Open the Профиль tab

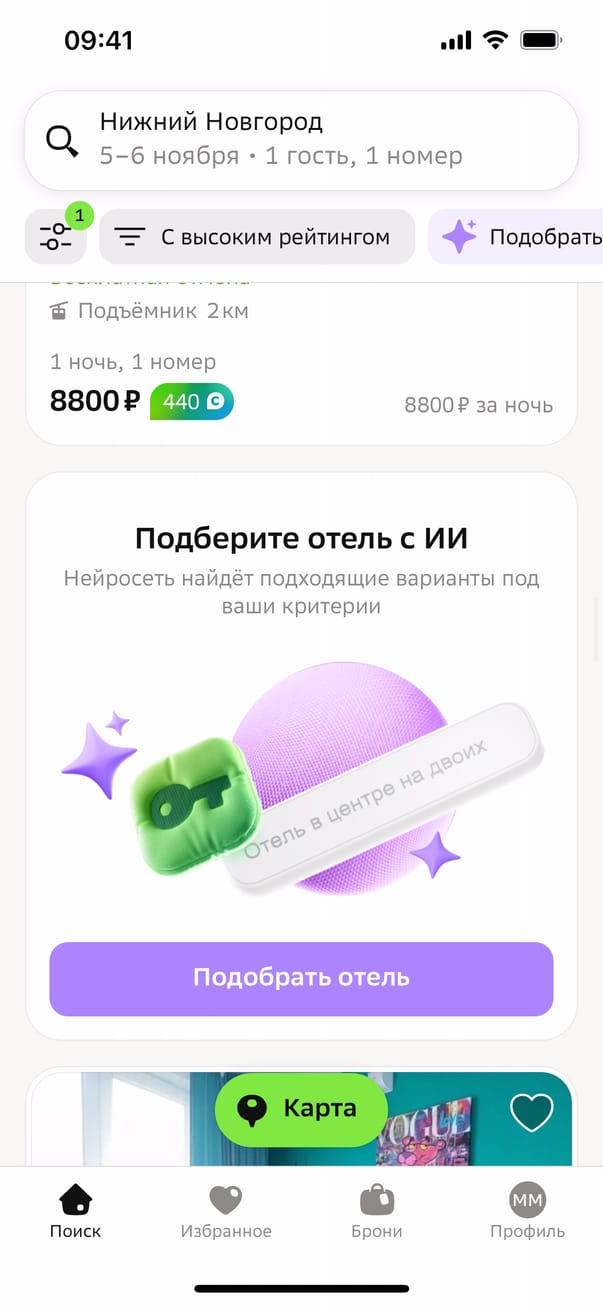point(527,1212)
